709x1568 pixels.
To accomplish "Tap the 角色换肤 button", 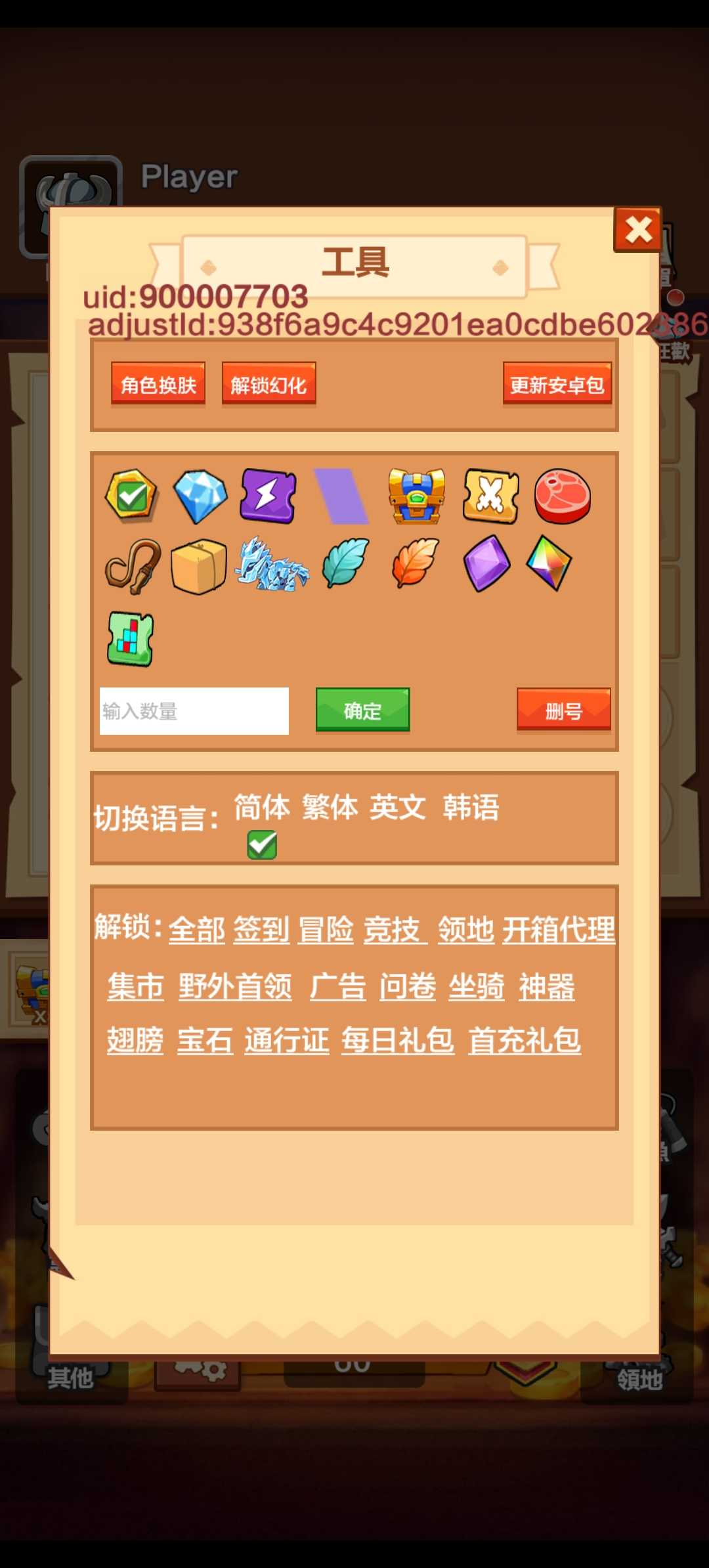I will pos(158,385).
